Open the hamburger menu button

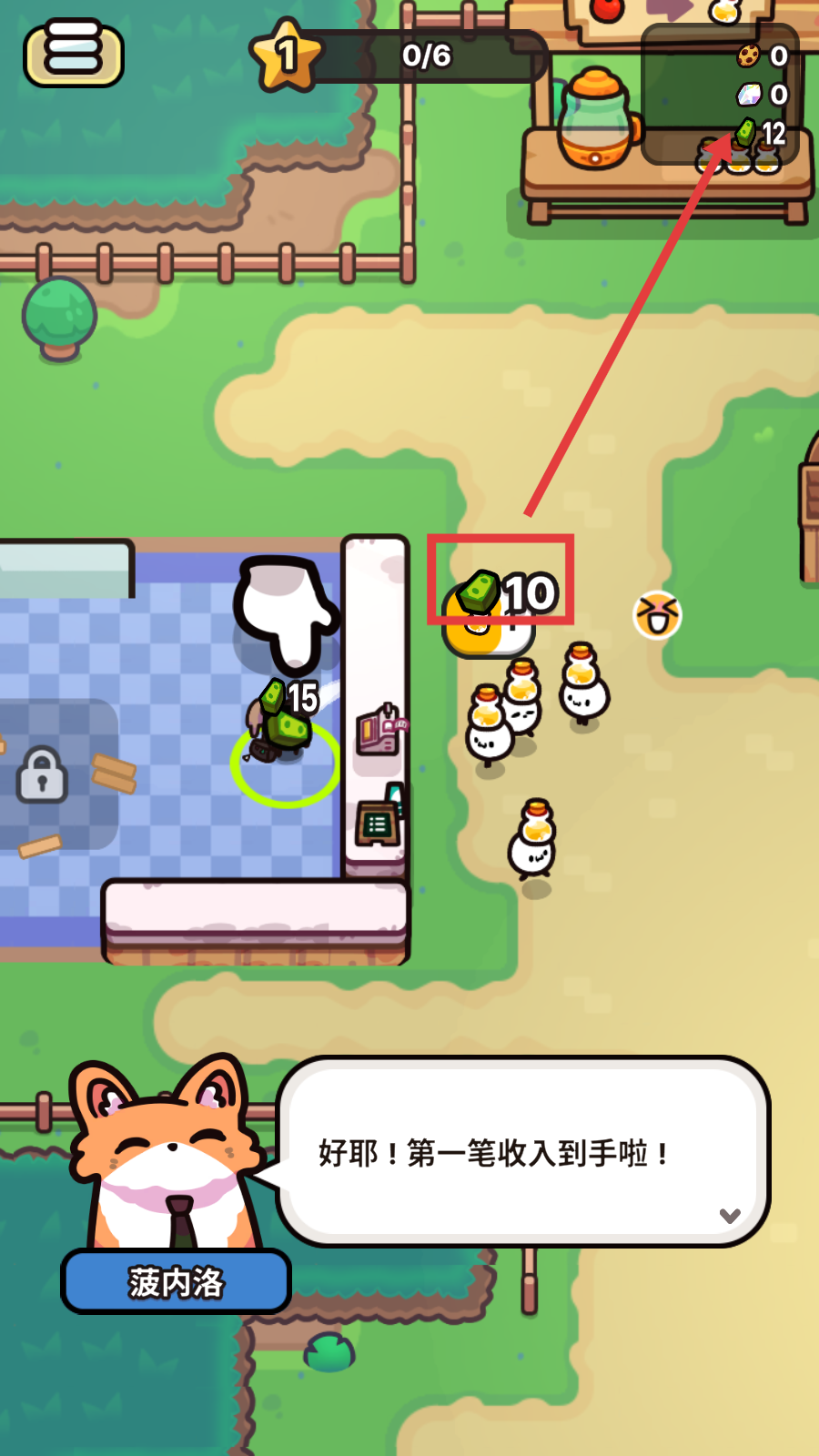pyautogui.click(x=73, y=53)
